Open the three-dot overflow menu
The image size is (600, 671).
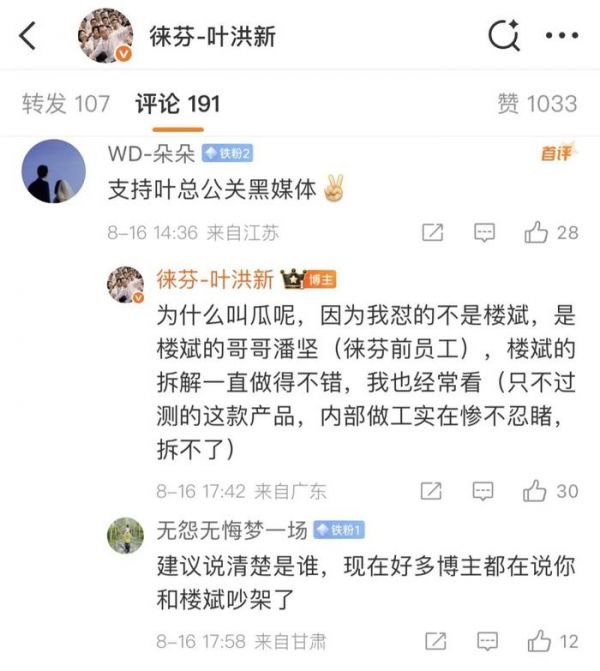tap(561, 37)
